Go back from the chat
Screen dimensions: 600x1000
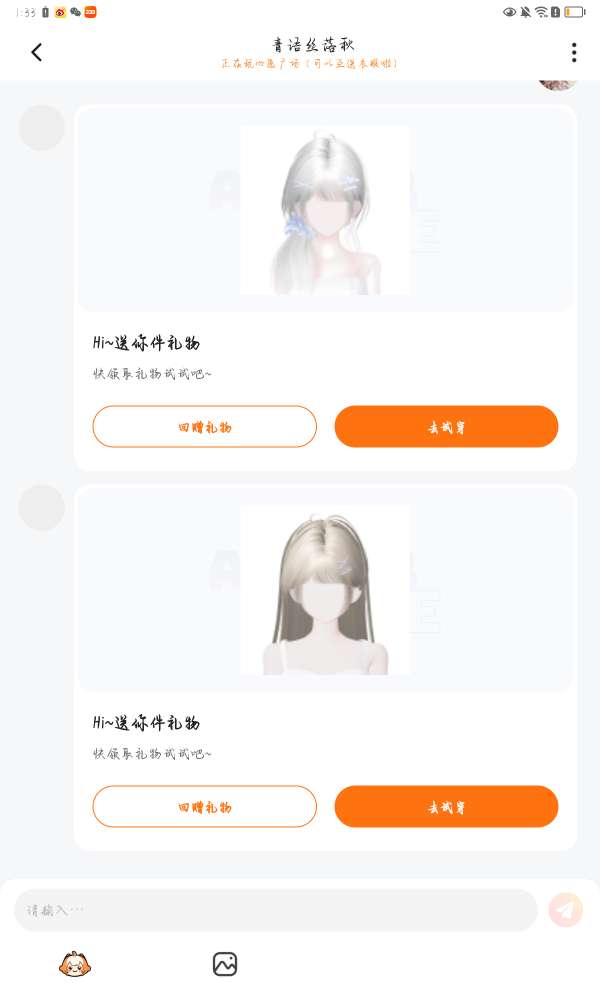pyautogui.click(x=37, y=52)
